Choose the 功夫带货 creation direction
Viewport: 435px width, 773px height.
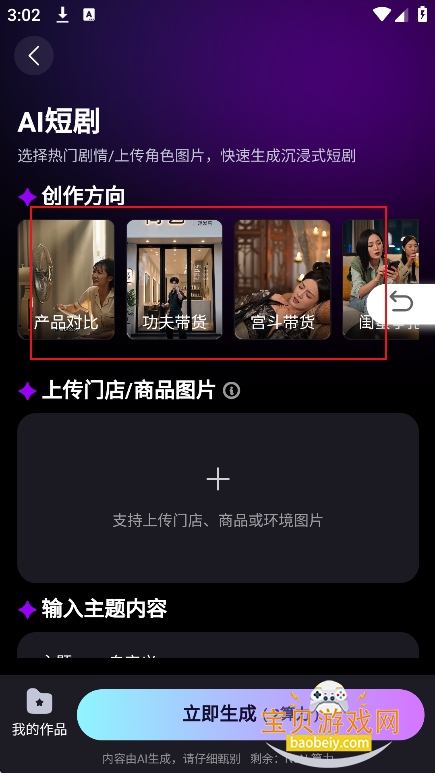click(174, 280)
